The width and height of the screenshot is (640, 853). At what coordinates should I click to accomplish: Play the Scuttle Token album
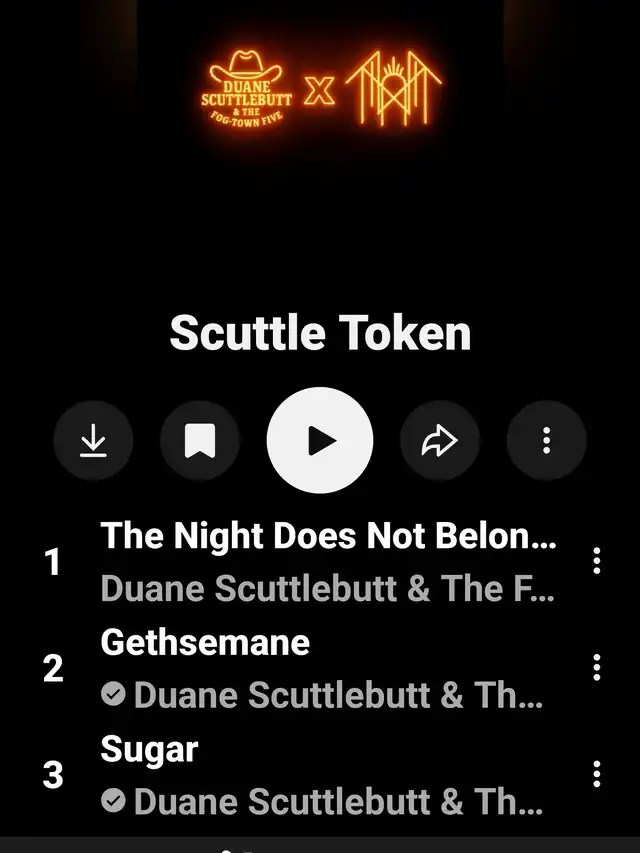pos(320,440)
